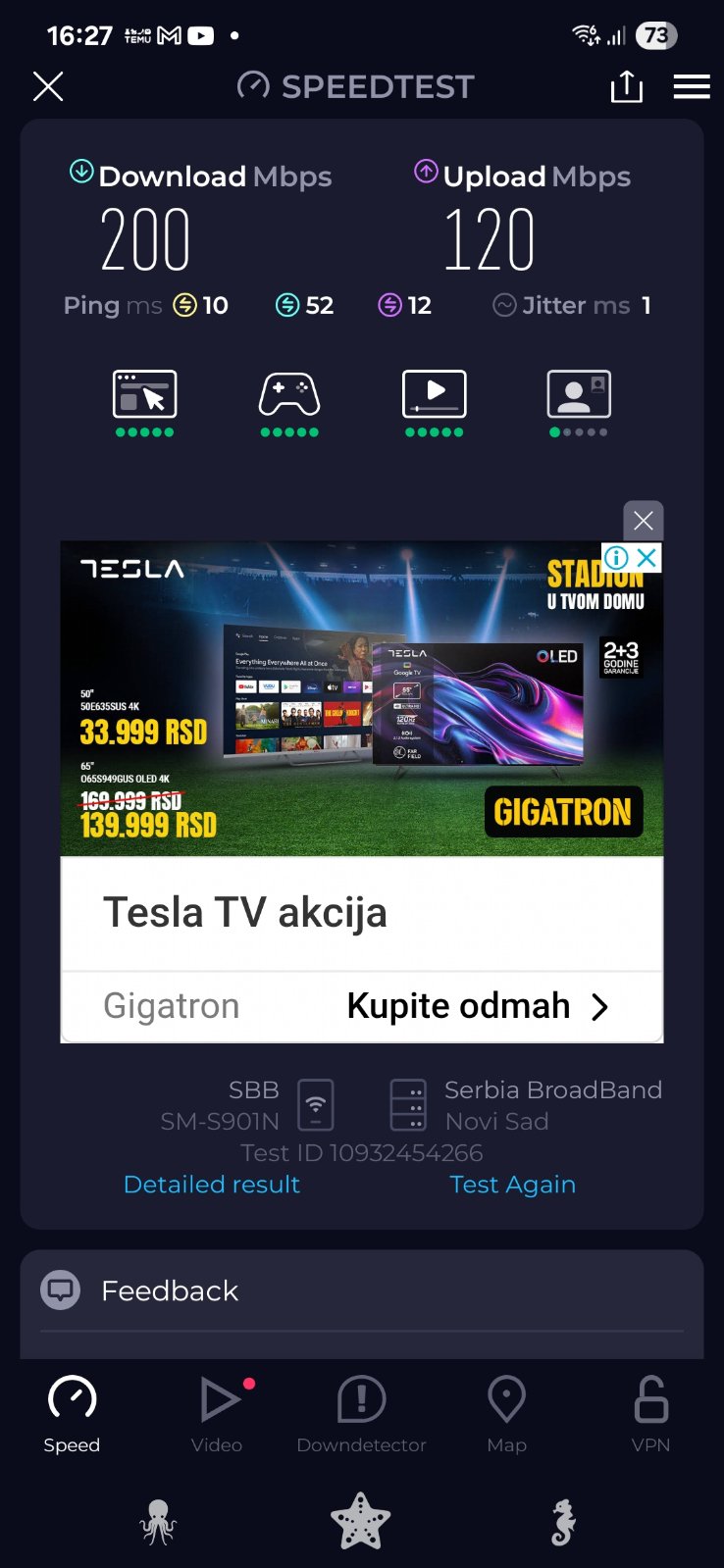The width and height of the screenshot is (724, 1568).
Task: Open the hamburger menu
Action: click(x=692, y=86)
